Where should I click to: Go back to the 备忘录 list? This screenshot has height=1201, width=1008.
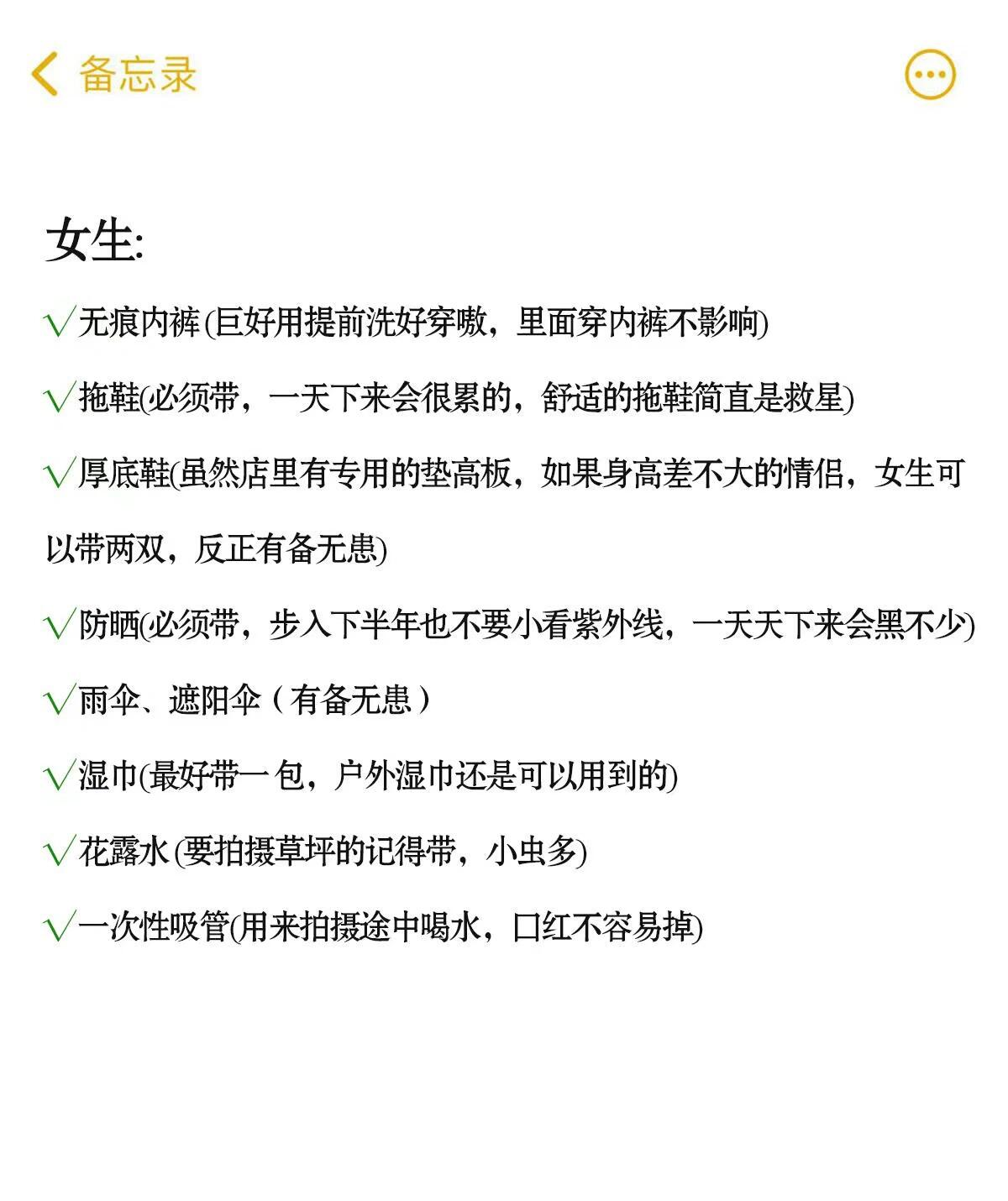coord(113,74)
